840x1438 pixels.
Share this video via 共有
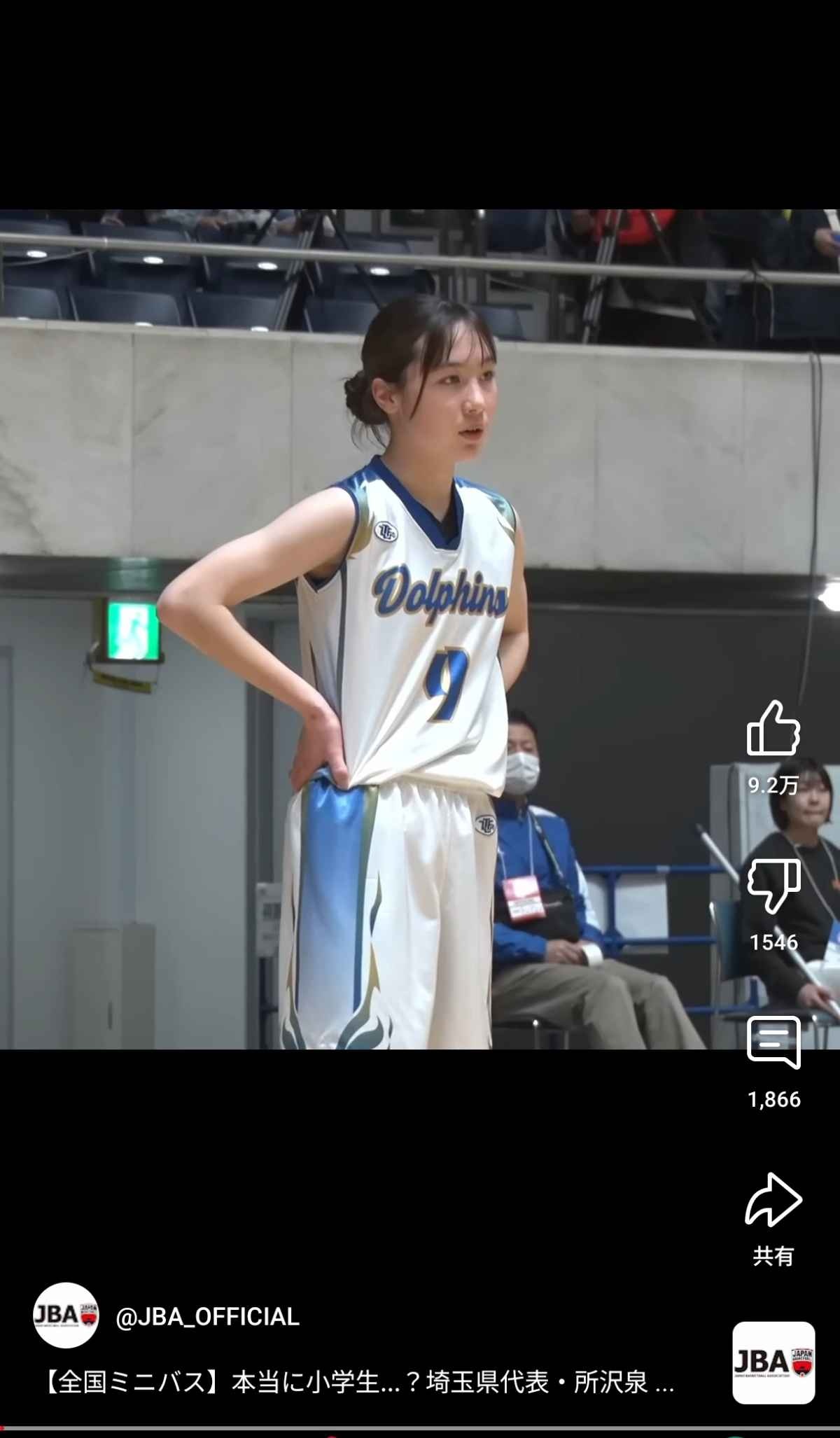click(x=773, y=1201)
